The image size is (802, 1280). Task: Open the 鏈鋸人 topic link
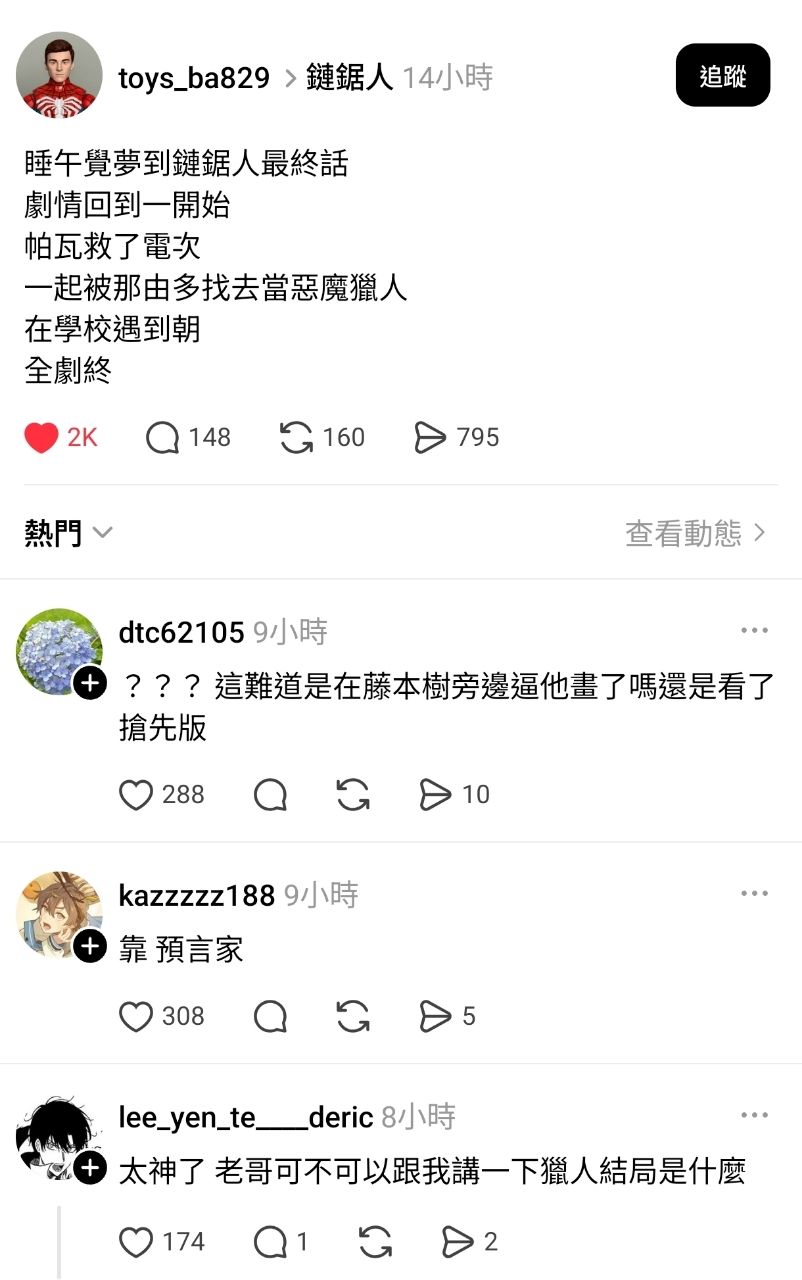[349, 78]
